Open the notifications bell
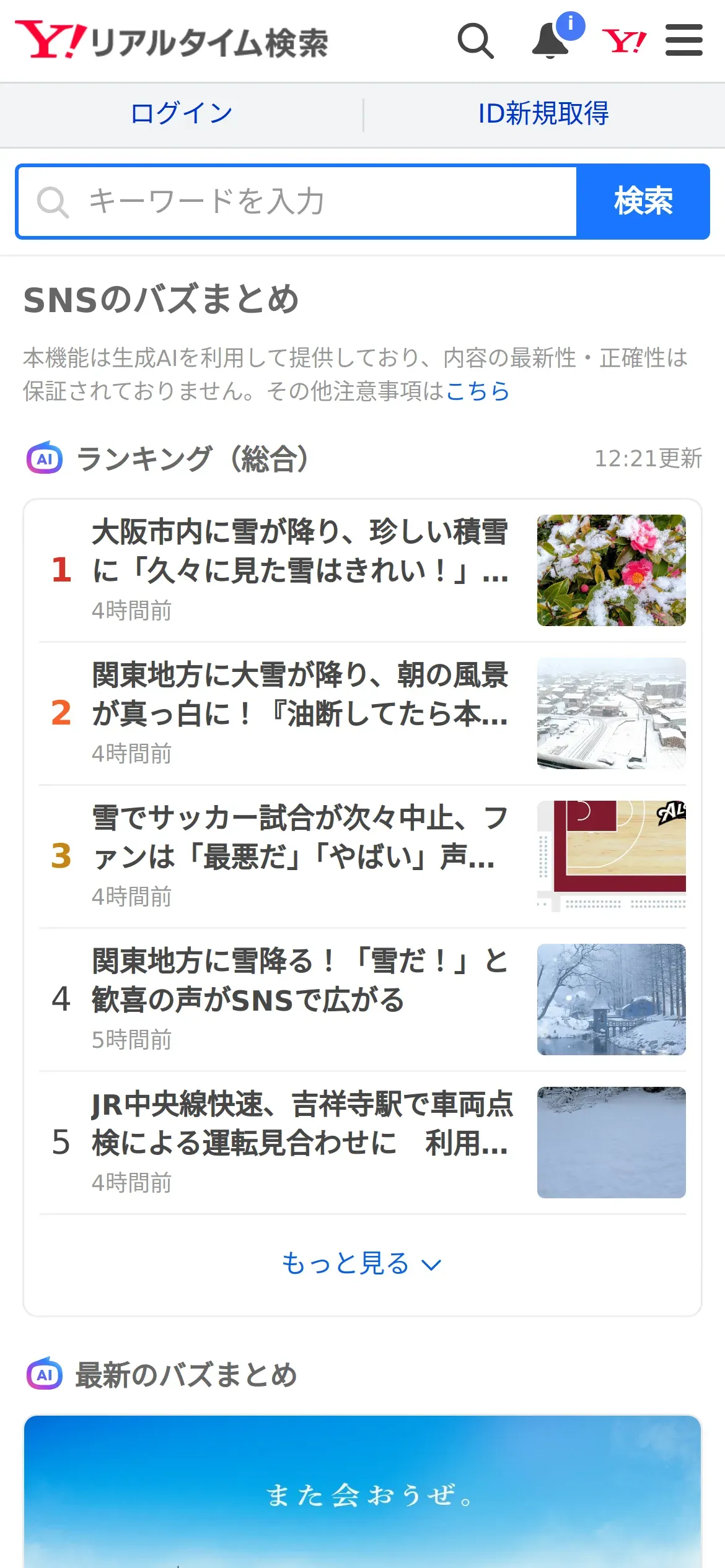Image resolution: width=725 pixels, height=1568 pixels. click(551, 41)
